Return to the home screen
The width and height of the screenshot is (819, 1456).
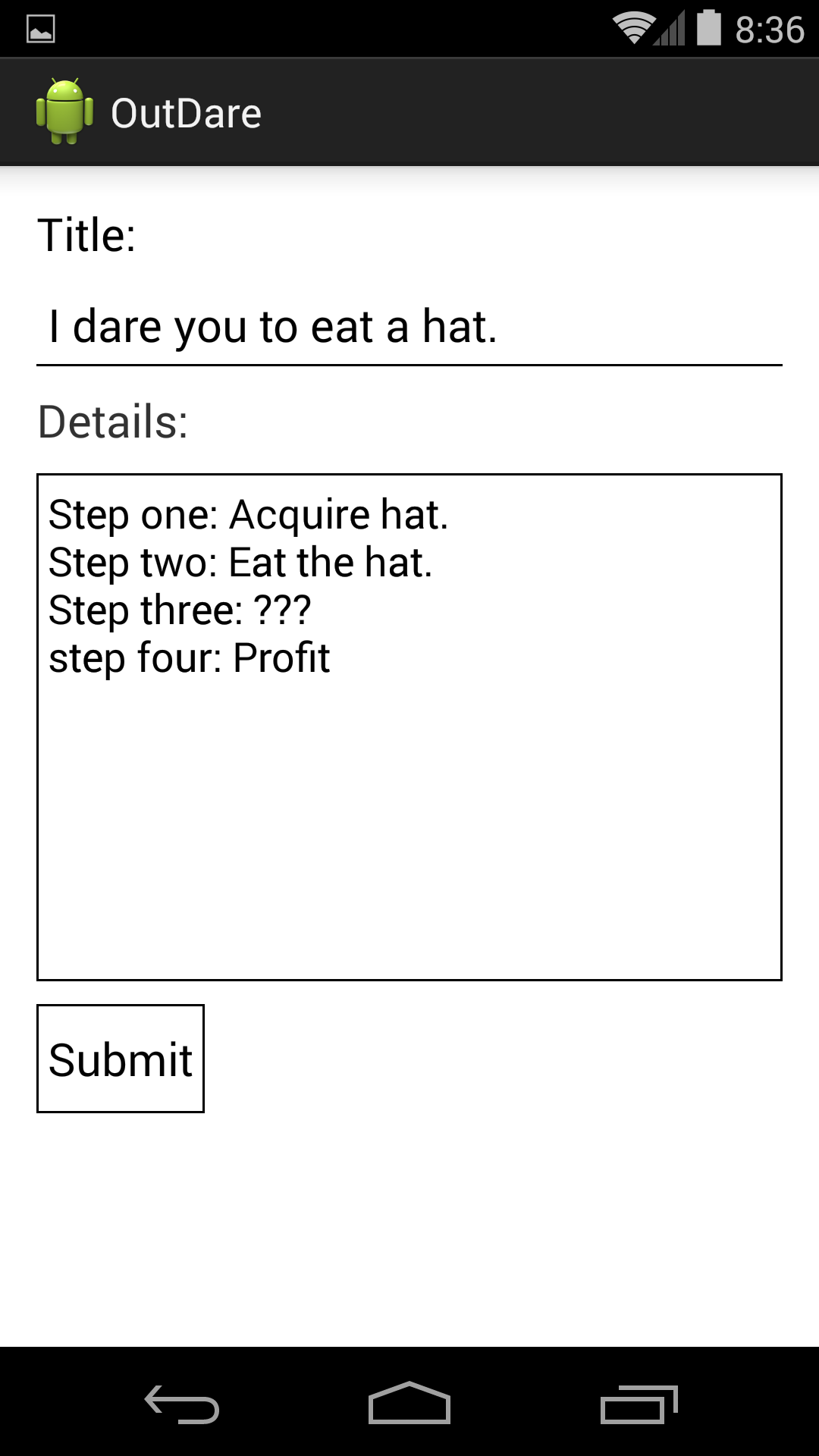(x=409, y=1403)
